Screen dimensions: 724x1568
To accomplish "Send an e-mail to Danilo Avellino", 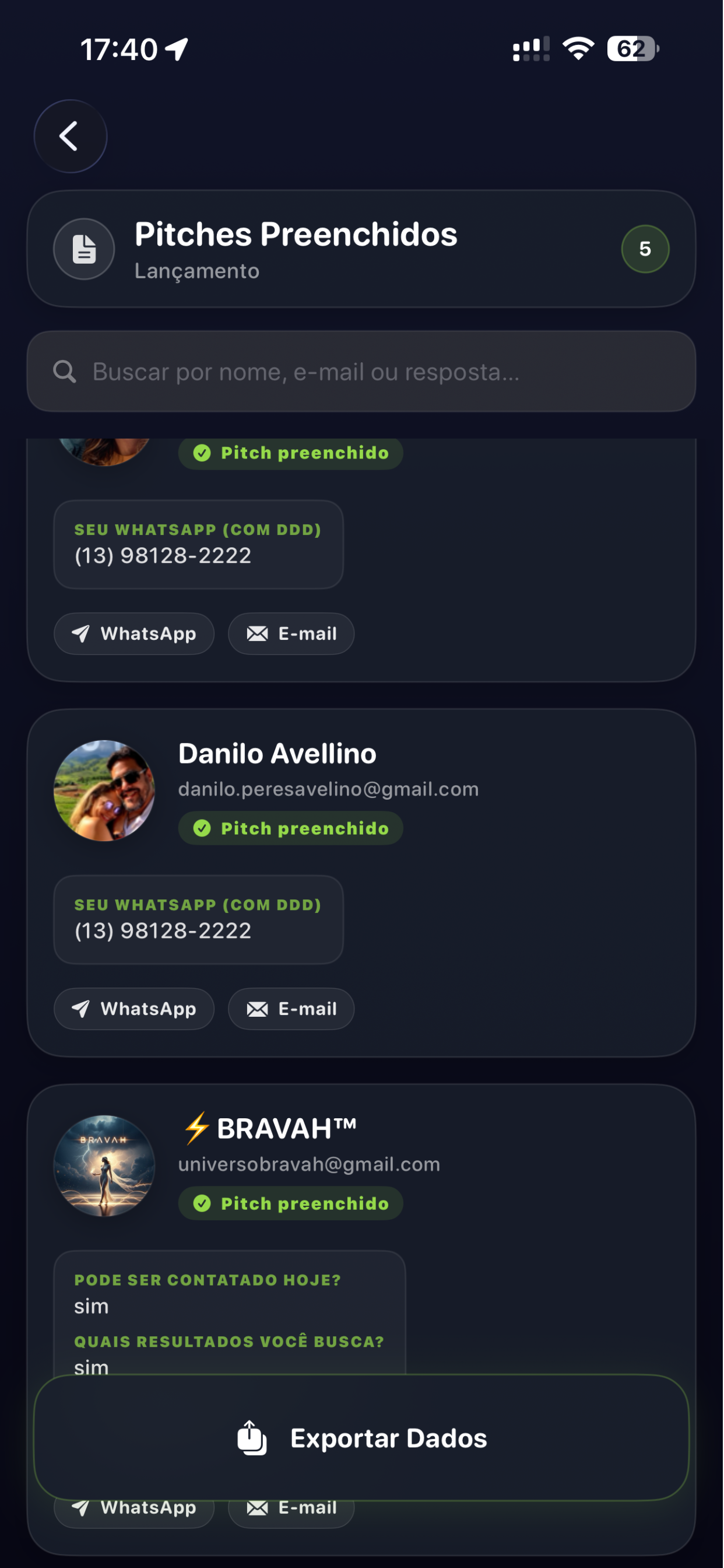I will [x=291, y=1009].
